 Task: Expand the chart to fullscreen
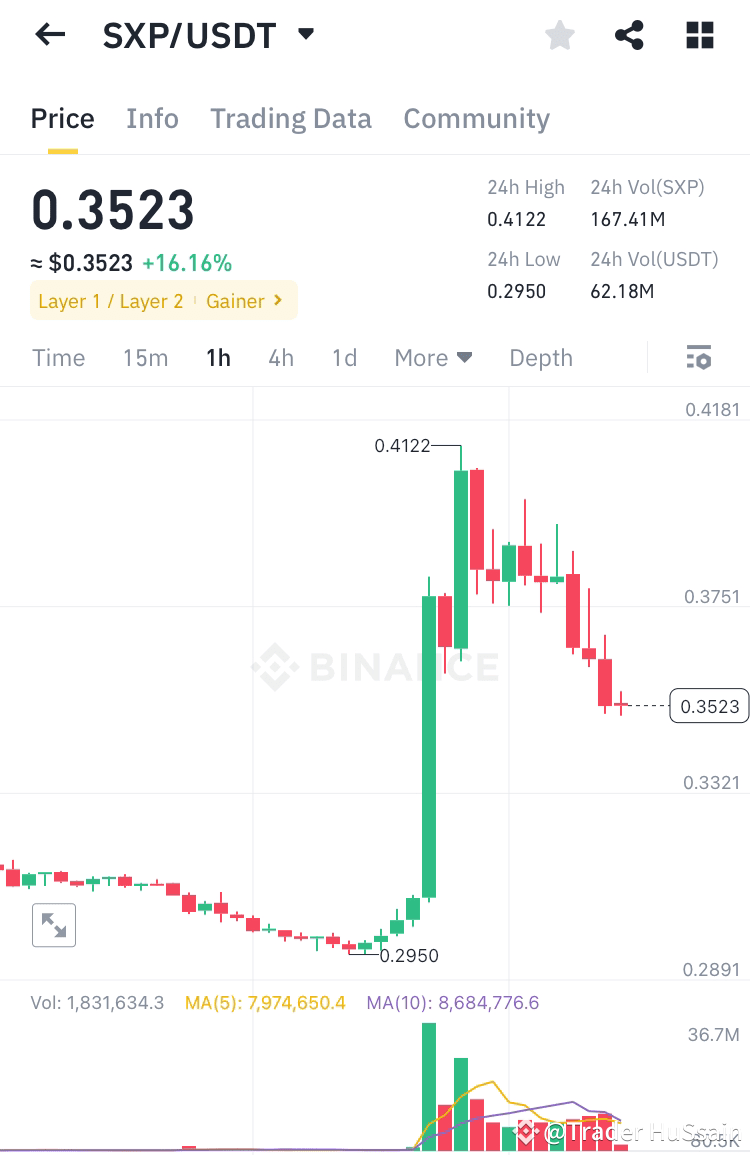point(54,925)
